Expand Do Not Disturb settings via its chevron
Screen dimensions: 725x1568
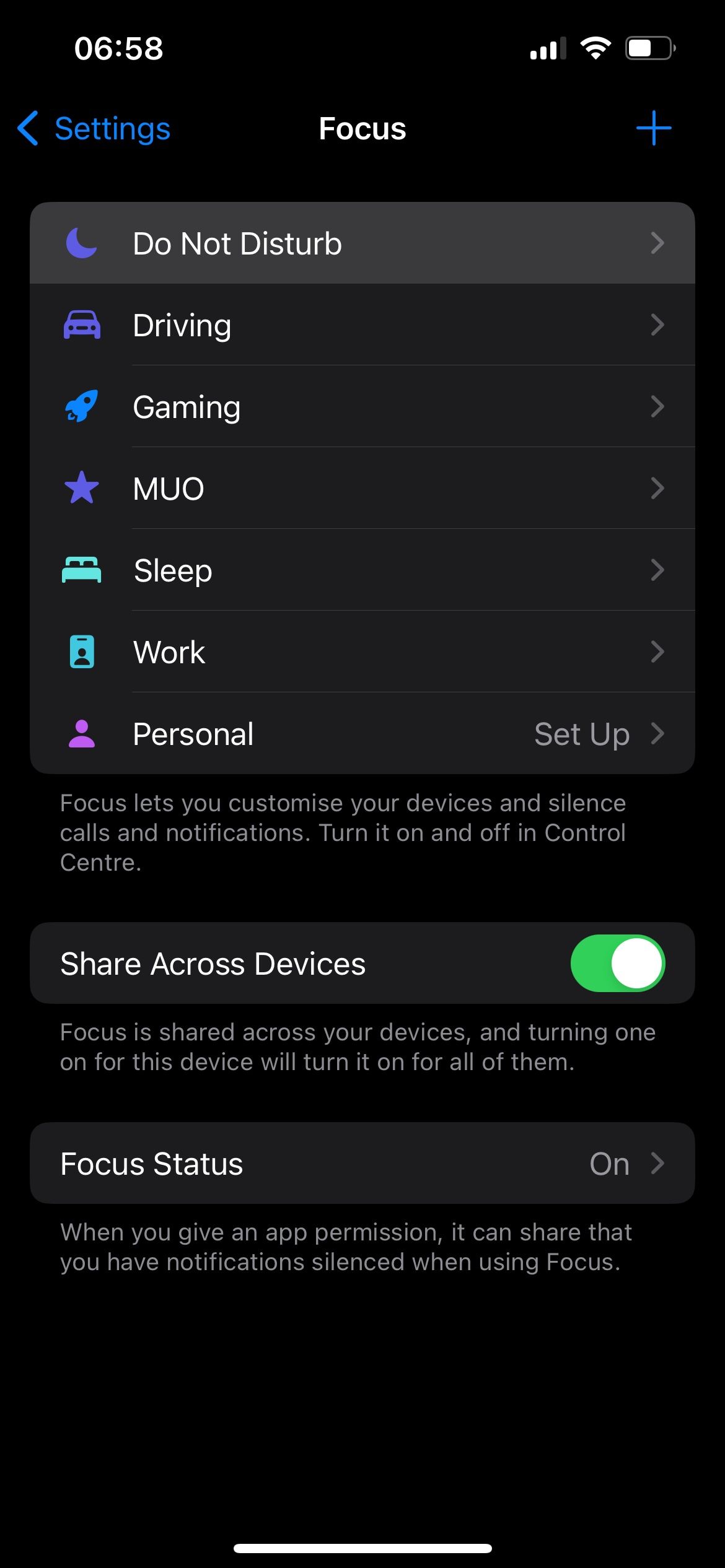[658, 243]
